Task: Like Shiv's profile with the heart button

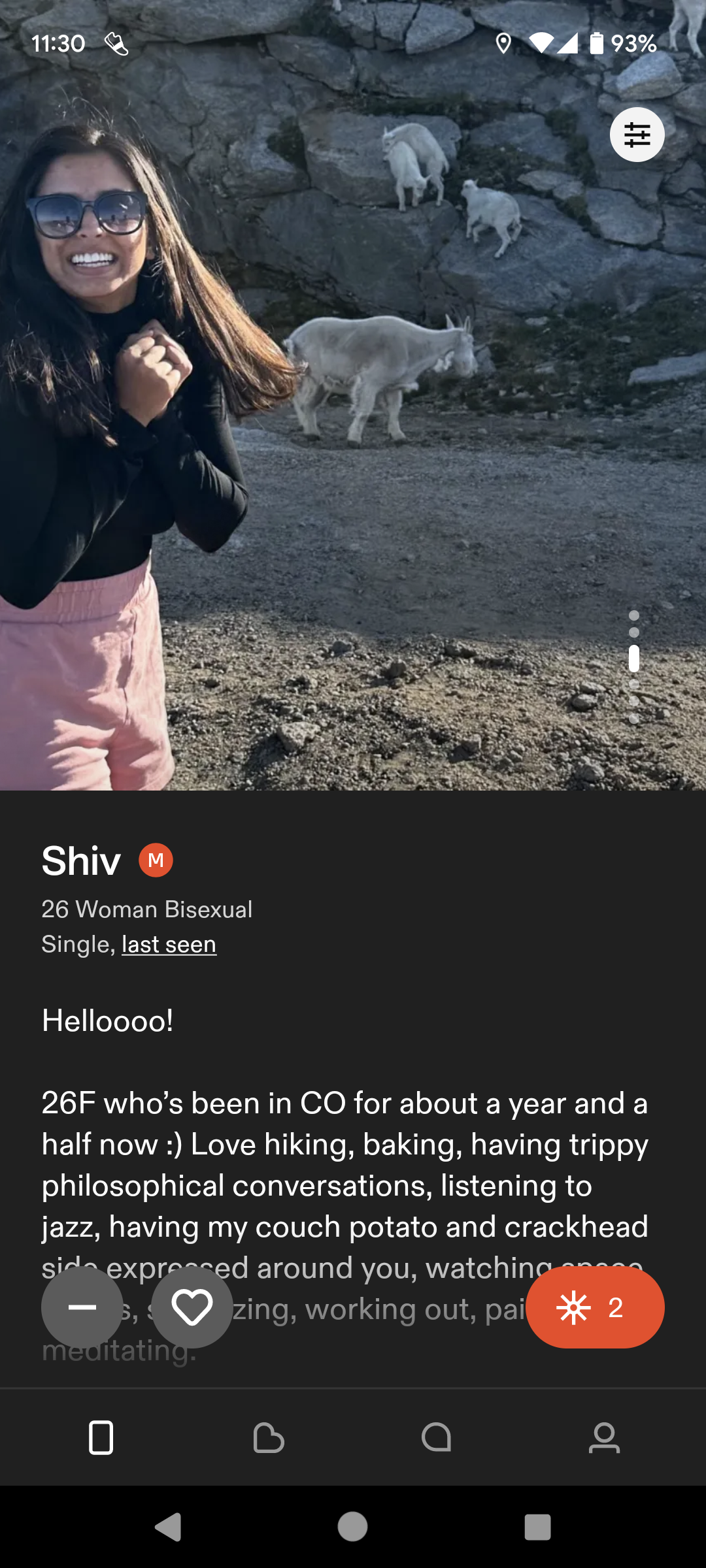Action: pos(192,1307)
